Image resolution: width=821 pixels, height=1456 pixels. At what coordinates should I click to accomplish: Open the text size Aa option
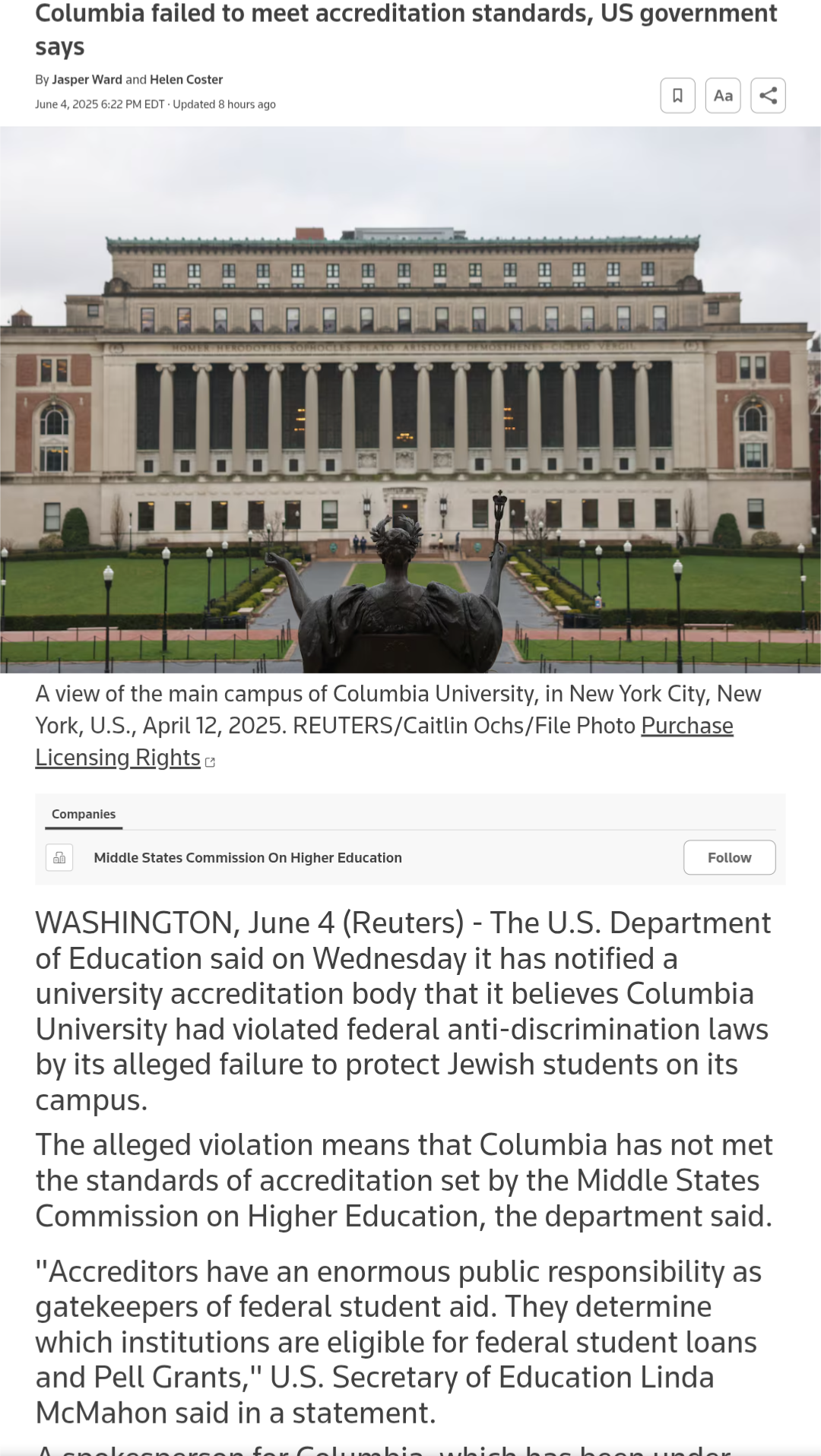(723, 96)
